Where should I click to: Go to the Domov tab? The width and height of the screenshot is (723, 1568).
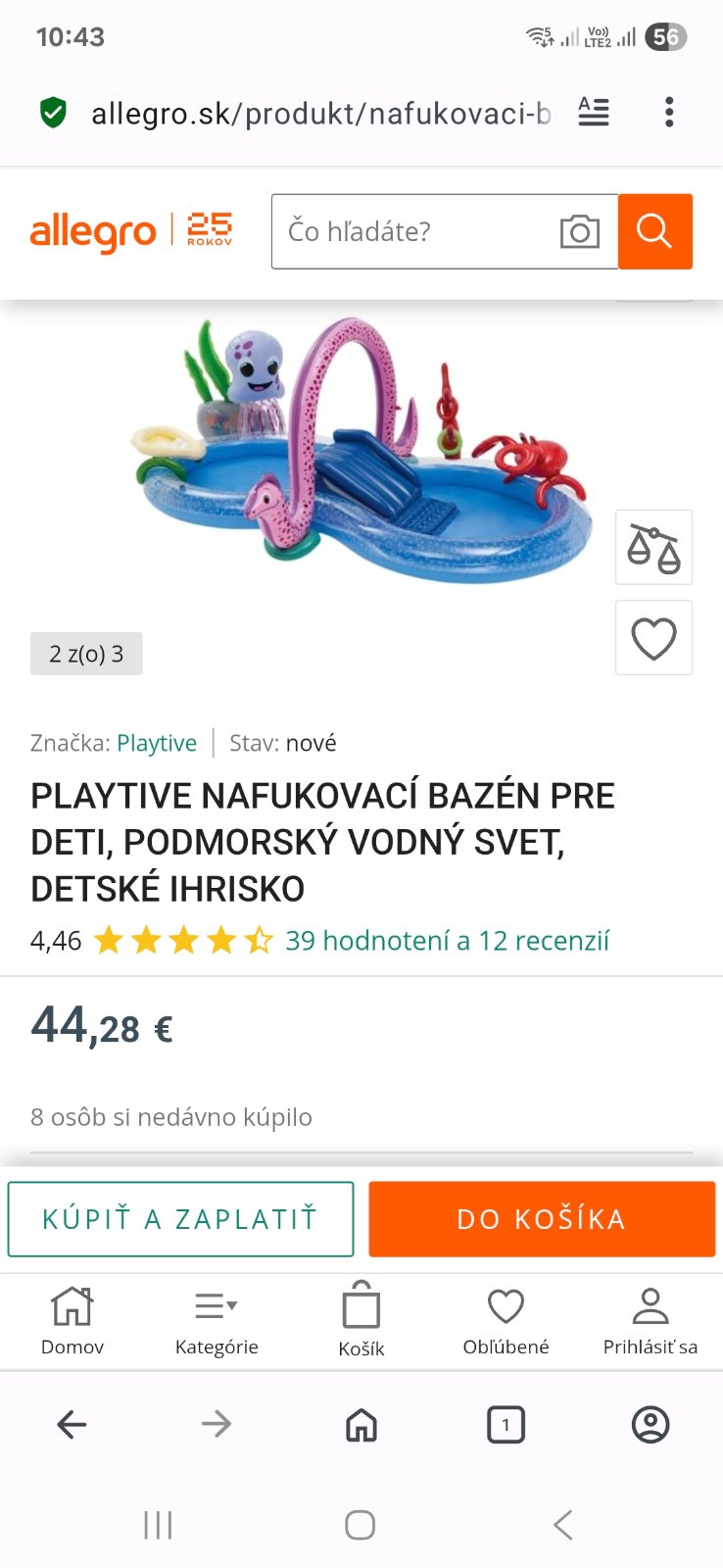pos(72,1320)
